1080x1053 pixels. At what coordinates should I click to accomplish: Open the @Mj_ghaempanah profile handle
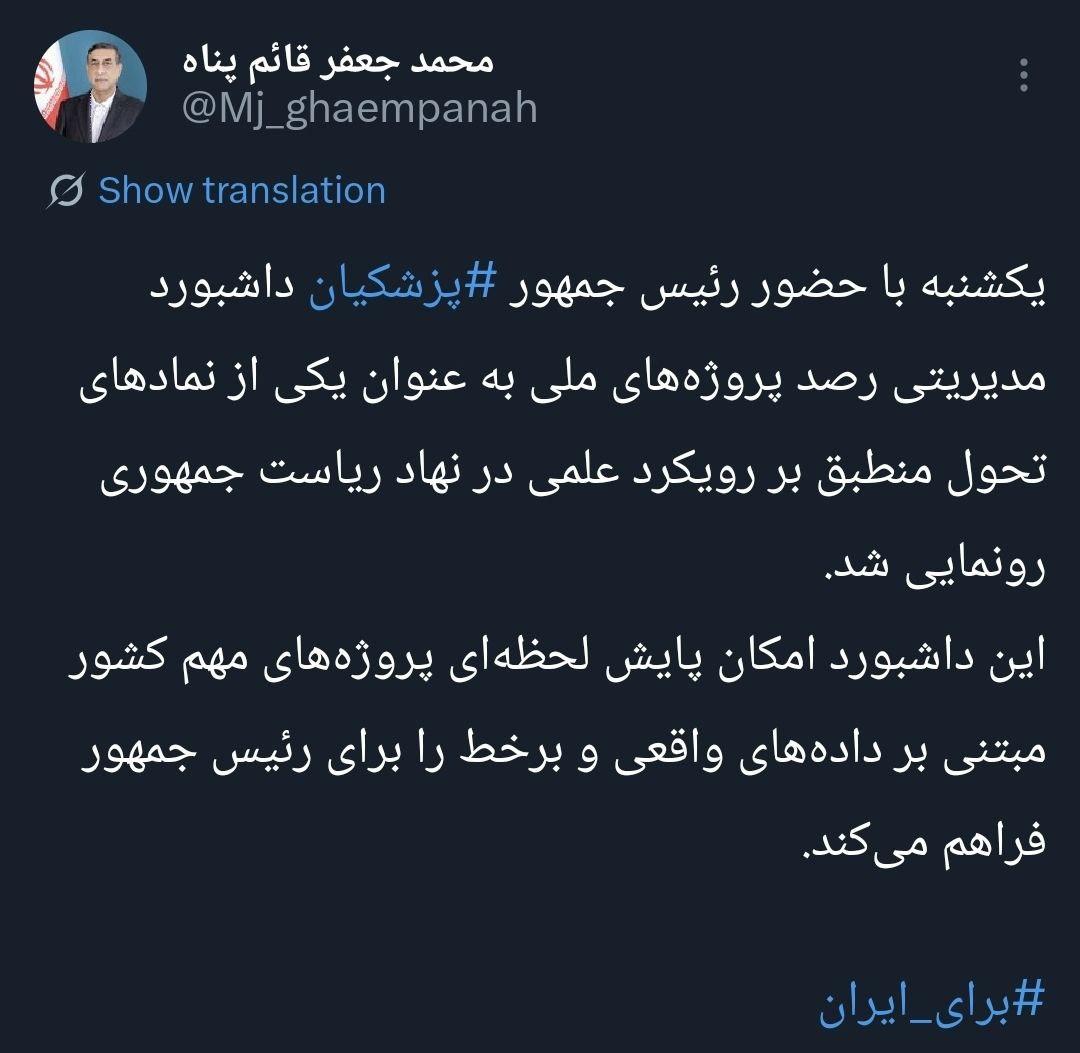358,109
